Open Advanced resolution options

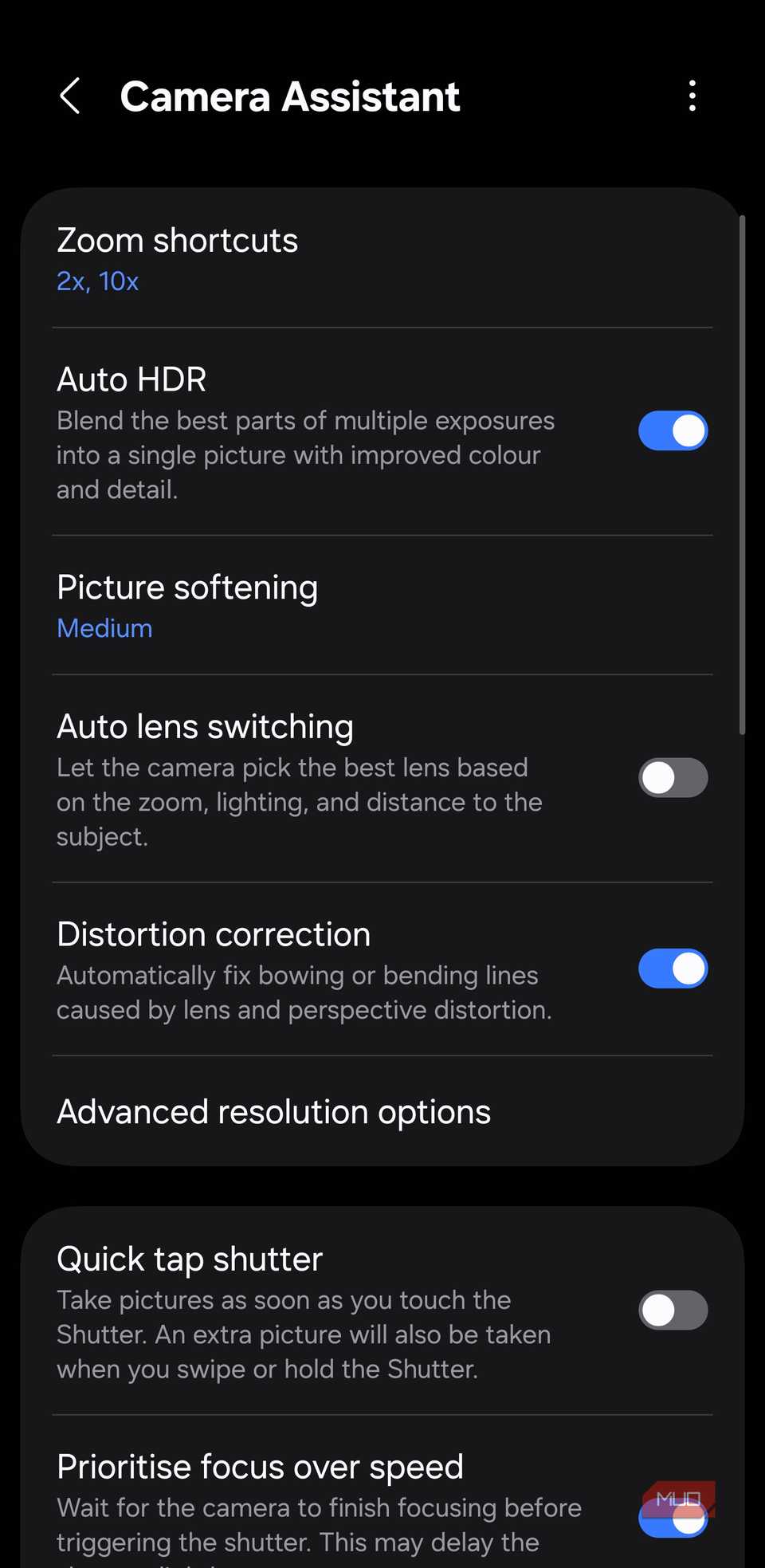pyautogui.click(x=273, y=1111)
